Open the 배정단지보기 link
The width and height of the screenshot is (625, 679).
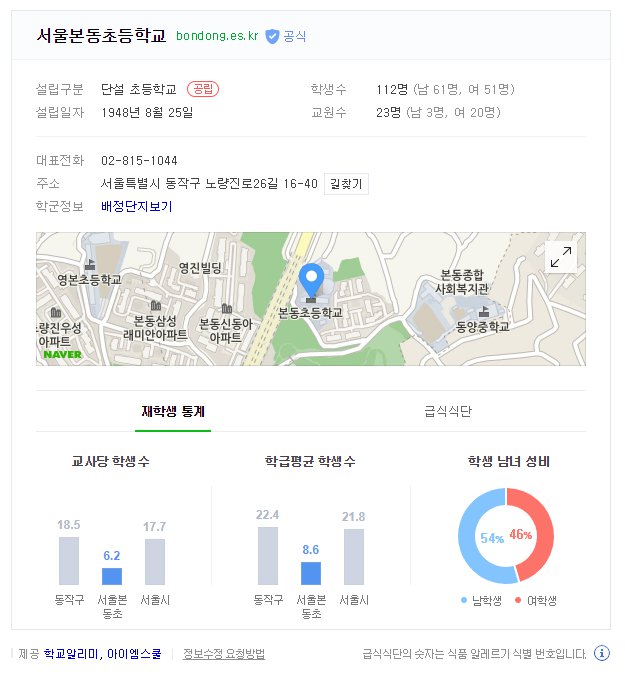tap(137, 207)
